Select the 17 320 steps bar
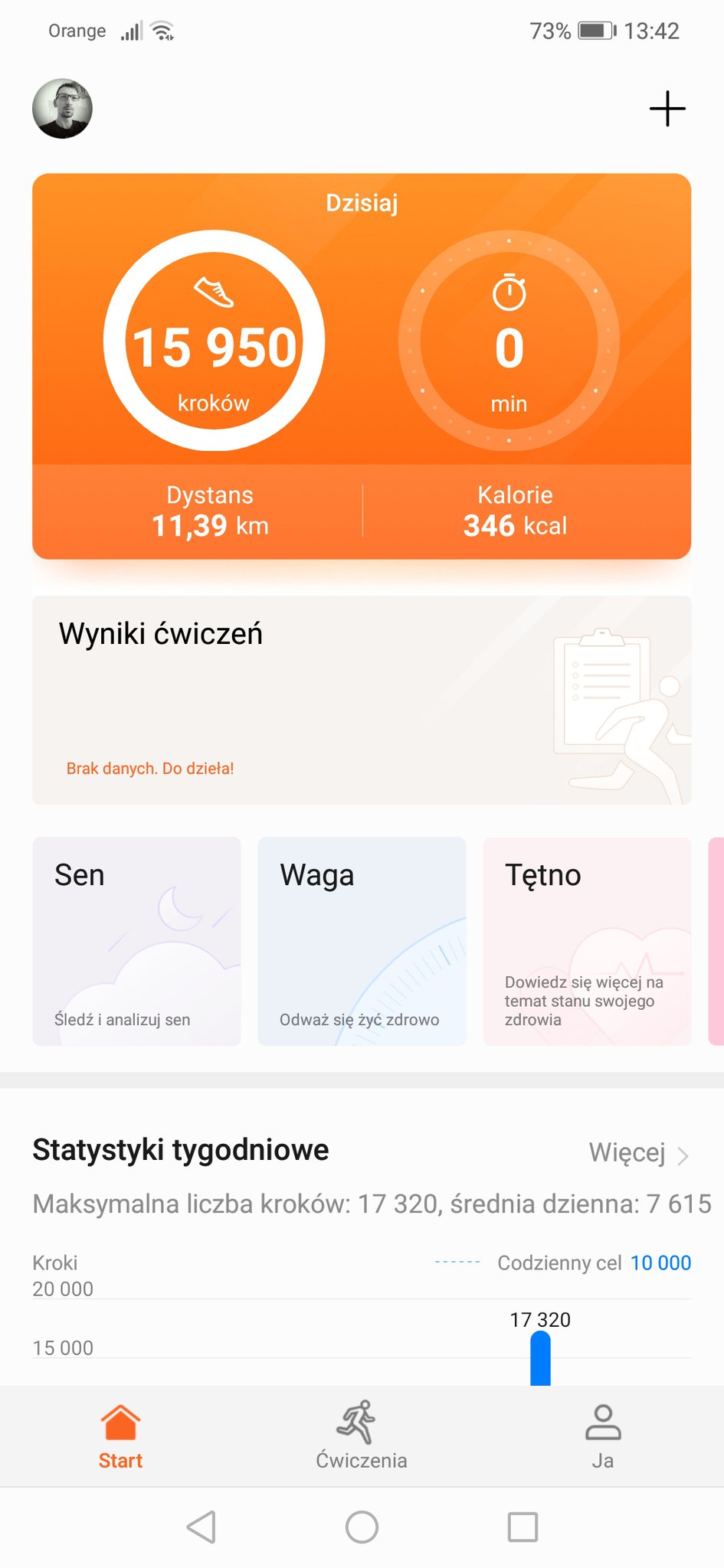Image resolution: width=724 pixels, height=1568 pixels. (x=540, y=1357)
